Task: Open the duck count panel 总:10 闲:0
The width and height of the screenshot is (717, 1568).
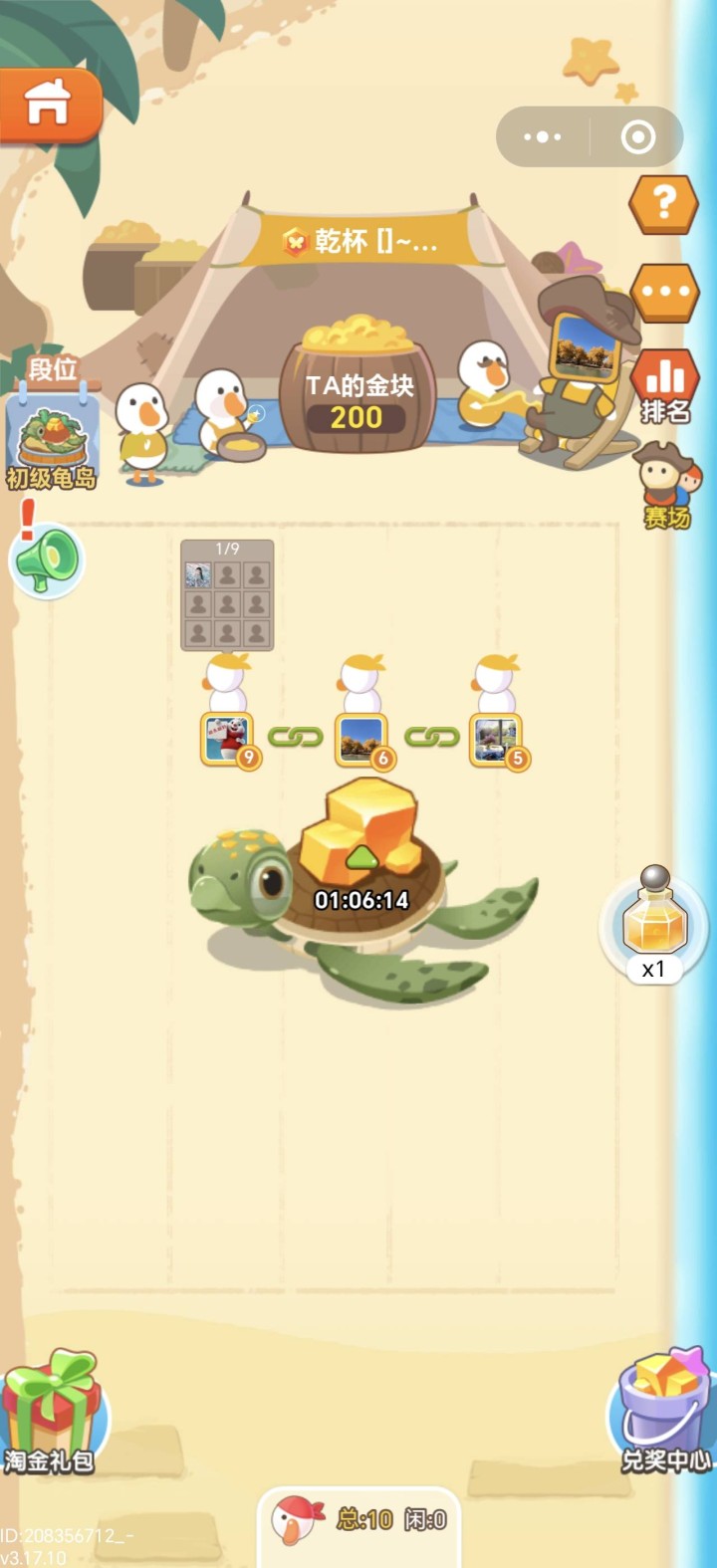Action: tap(359, 1519)
